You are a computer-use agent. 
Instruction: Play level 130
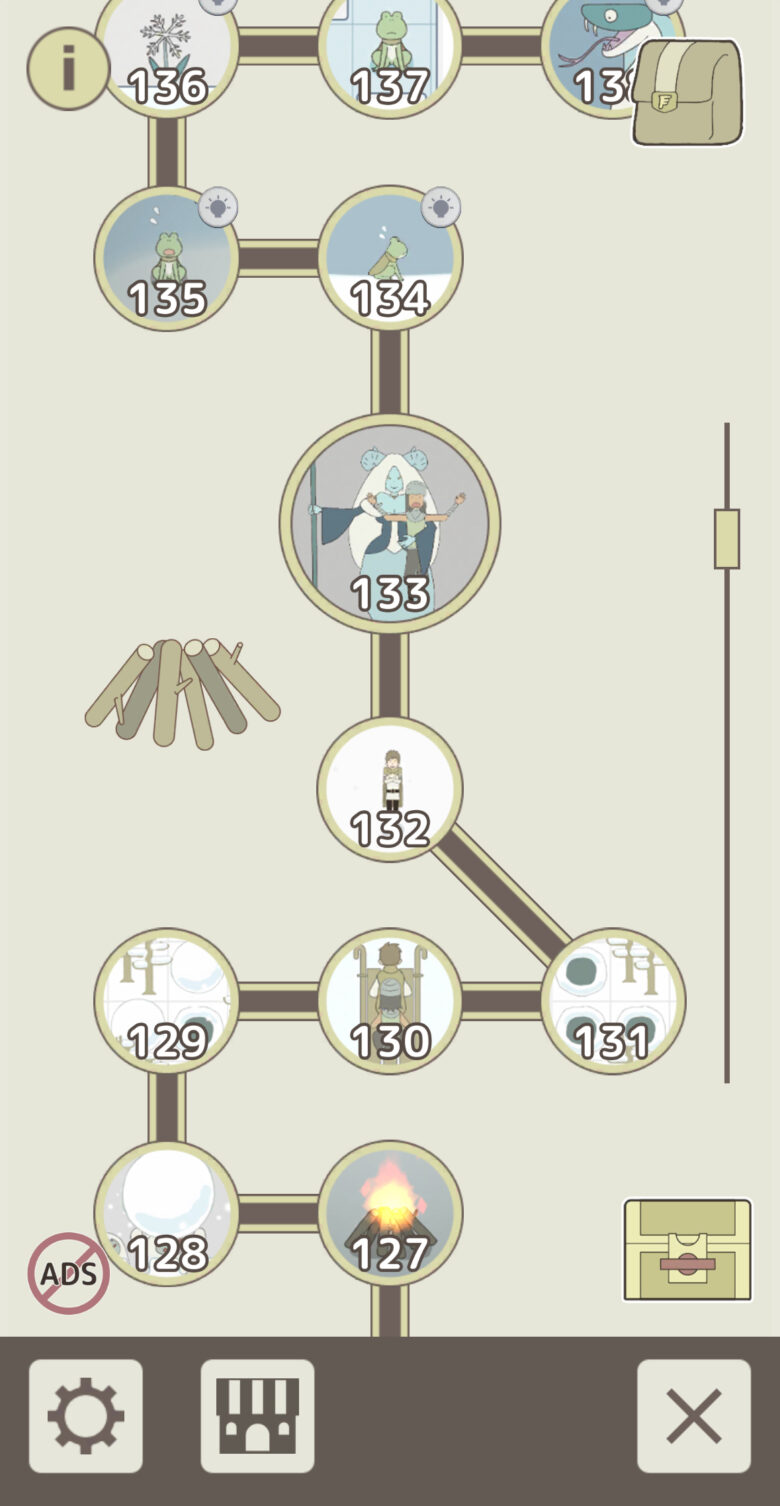(x=390, y=1000)
